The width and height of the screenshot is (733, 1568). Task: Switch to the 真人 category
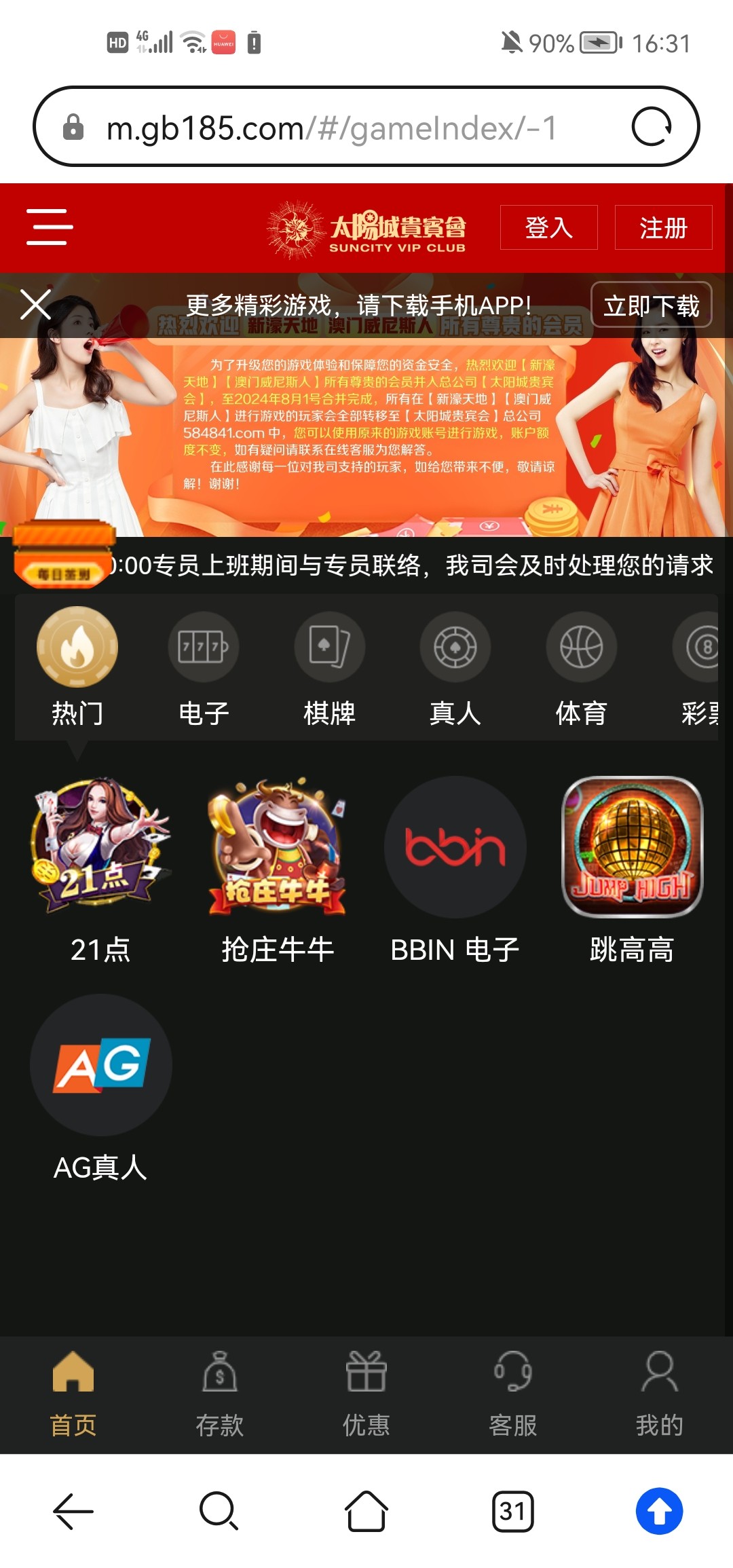455,667
